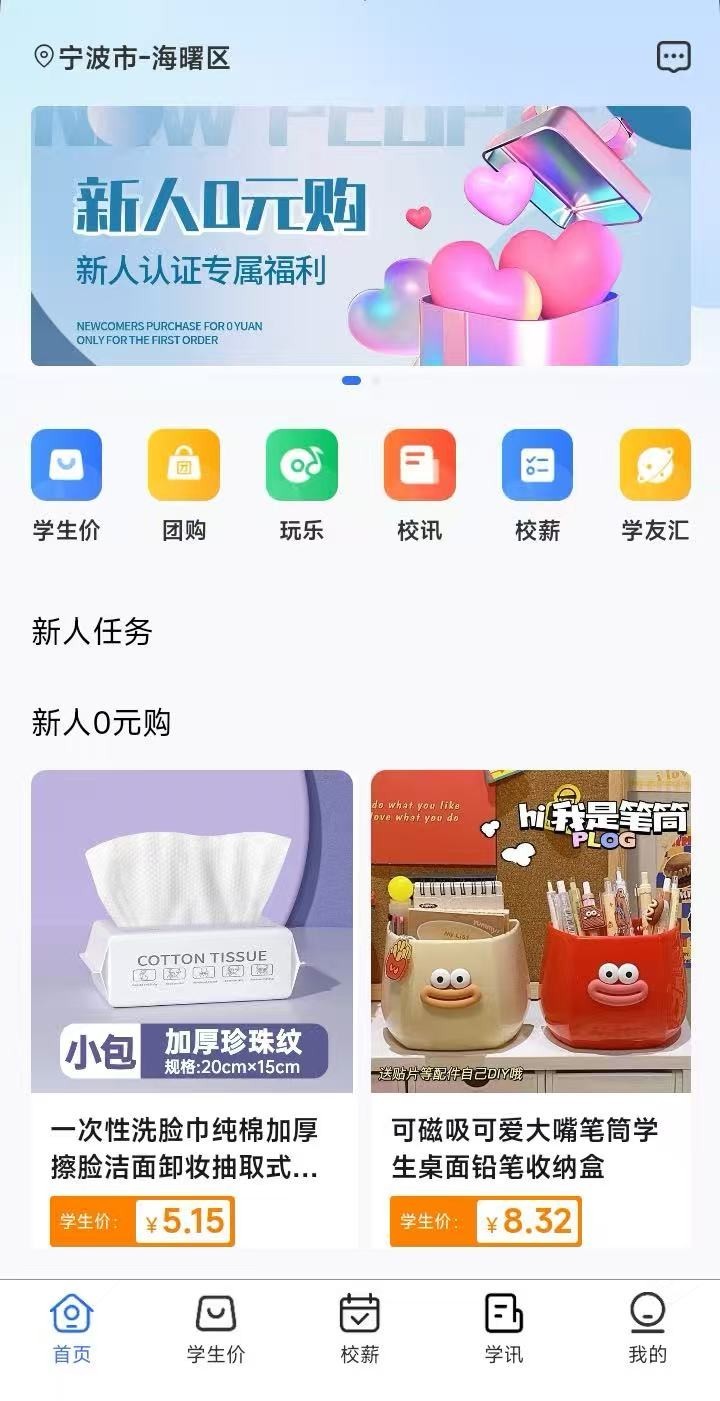Image resolution: width=720 pixels, height=1401 pixels.
Task: Open the 校讯 campus news icon
Action: (x=420, y=464)
